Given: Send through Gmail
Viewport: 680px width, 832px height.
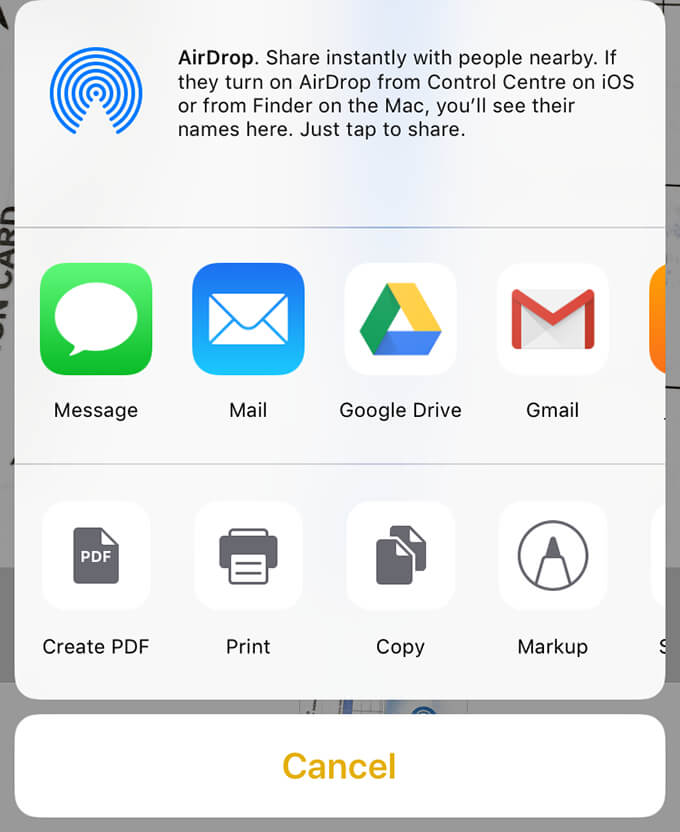Looking at the screenshot, I should [552, 319].
